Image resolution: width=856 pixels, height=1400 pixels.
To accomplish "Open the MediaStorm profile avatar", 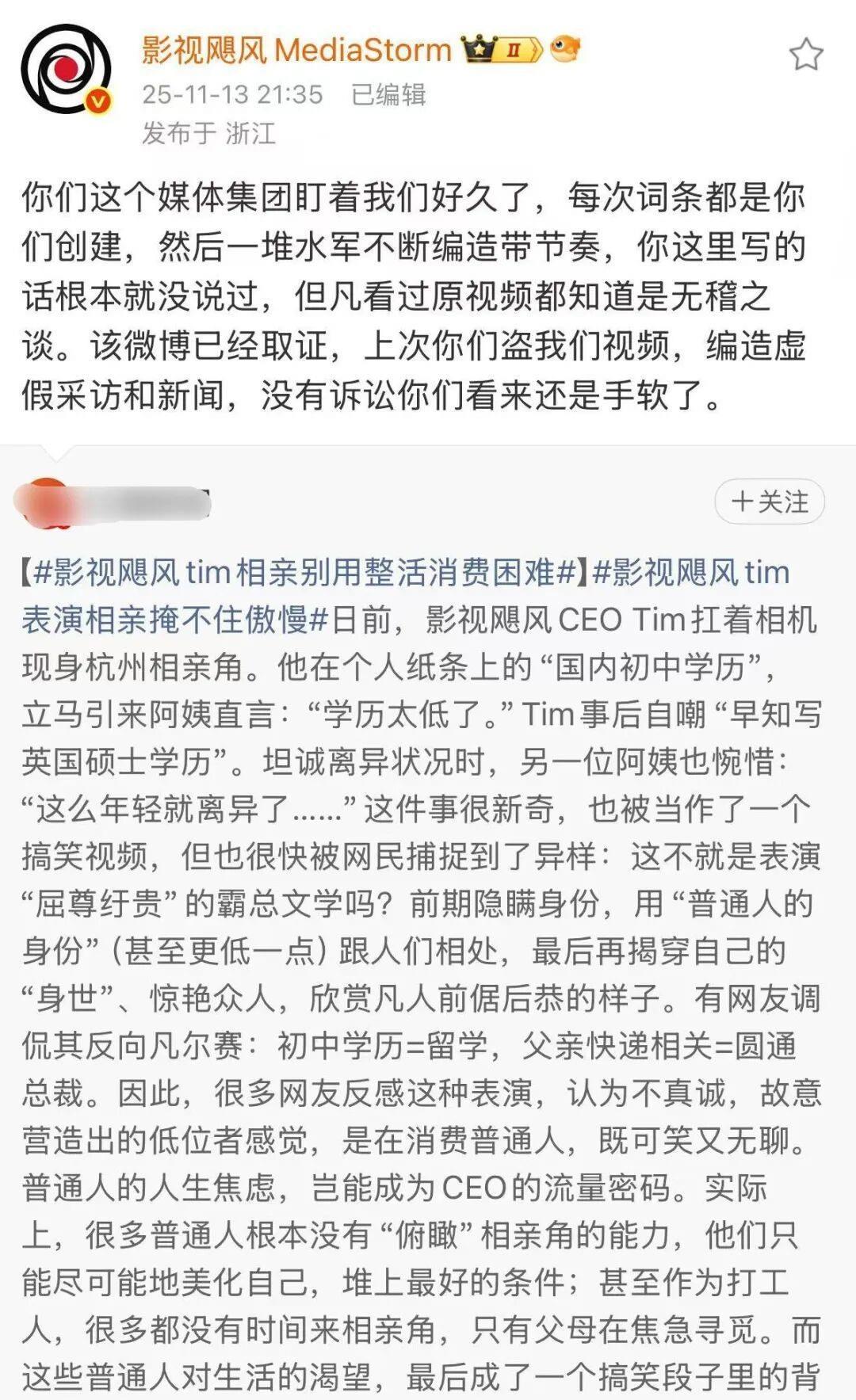I will point(65,69).
